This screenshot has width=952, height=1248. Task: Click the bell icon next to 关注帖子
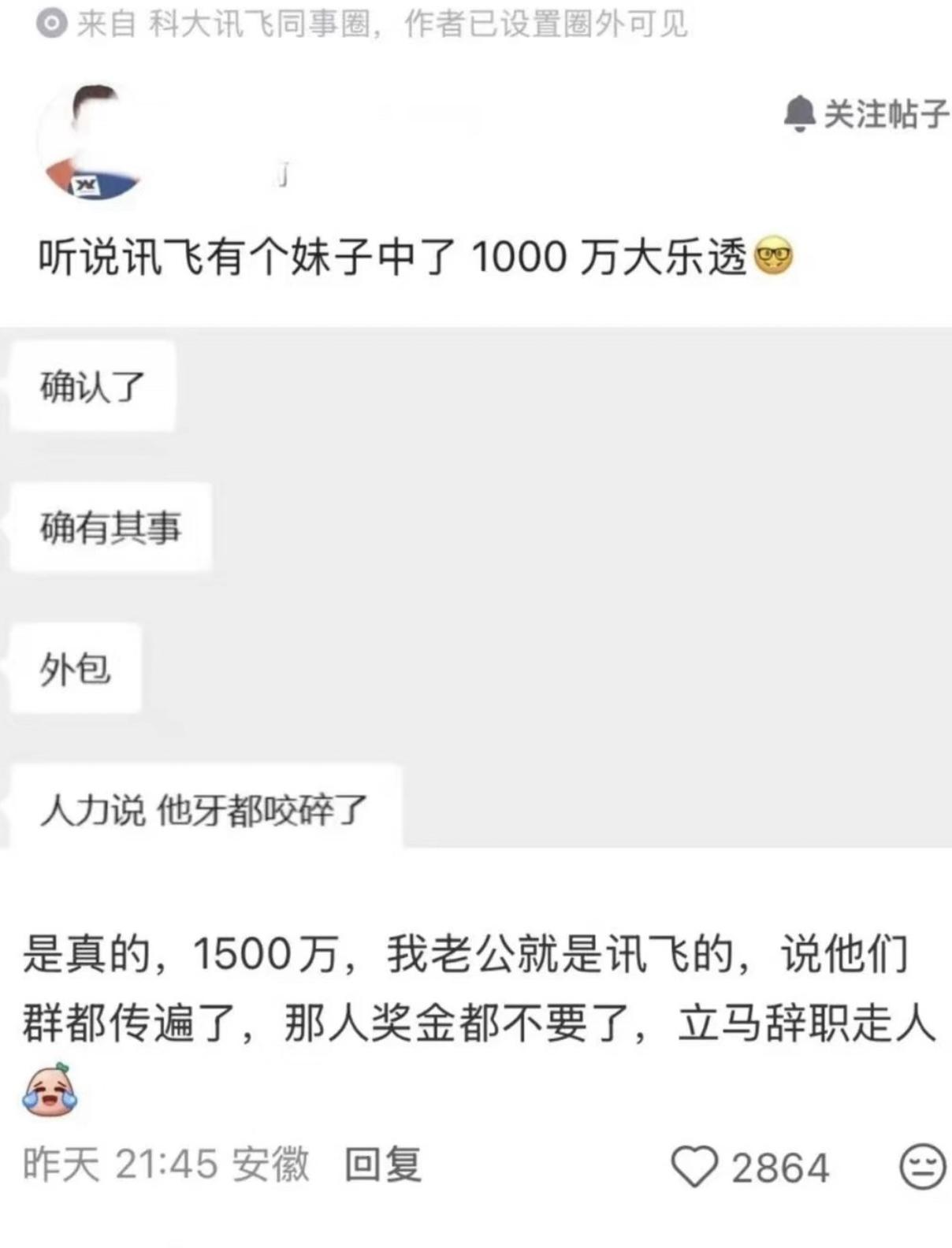(x=800, y=113)
